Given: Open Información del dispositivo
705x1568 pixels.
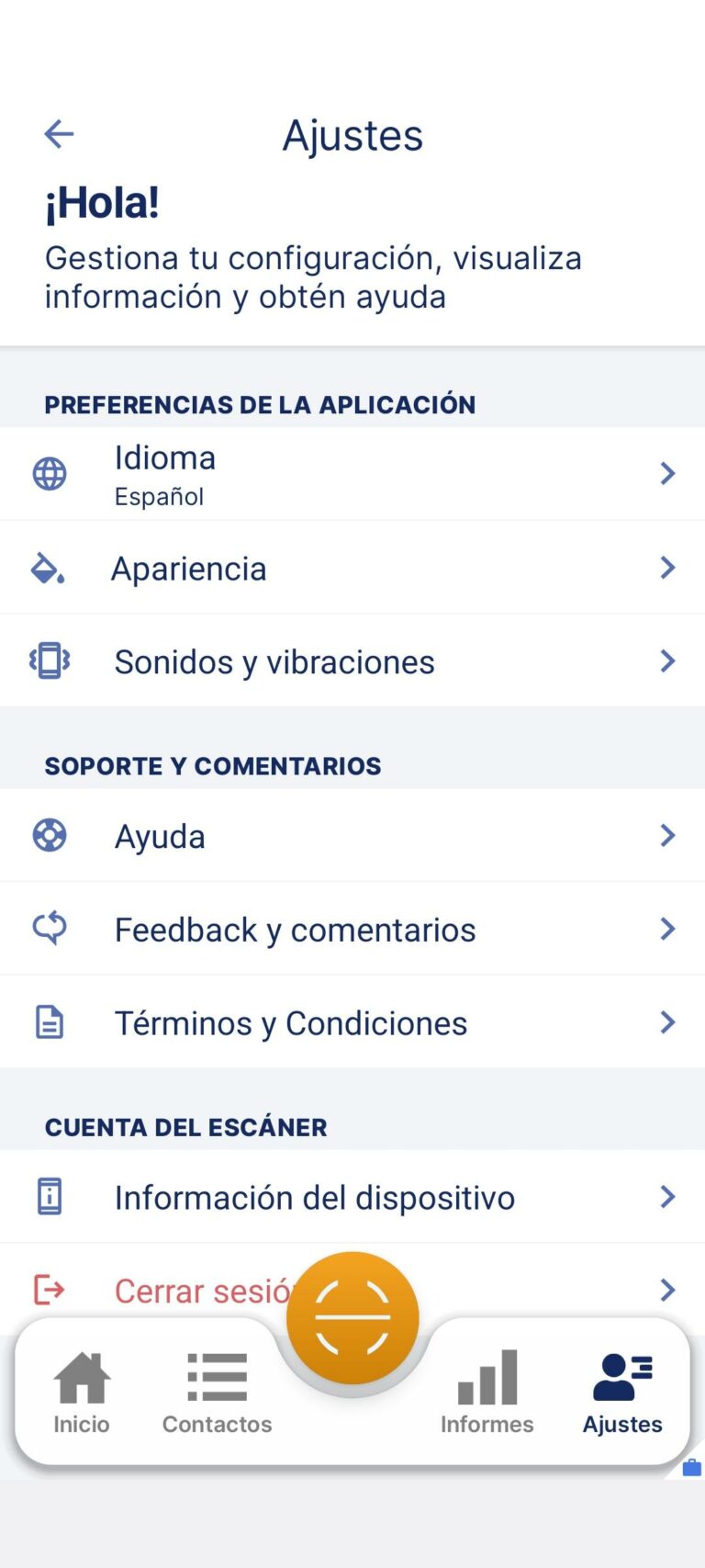Looking at the screenshot, I should tap(352, 1197).
